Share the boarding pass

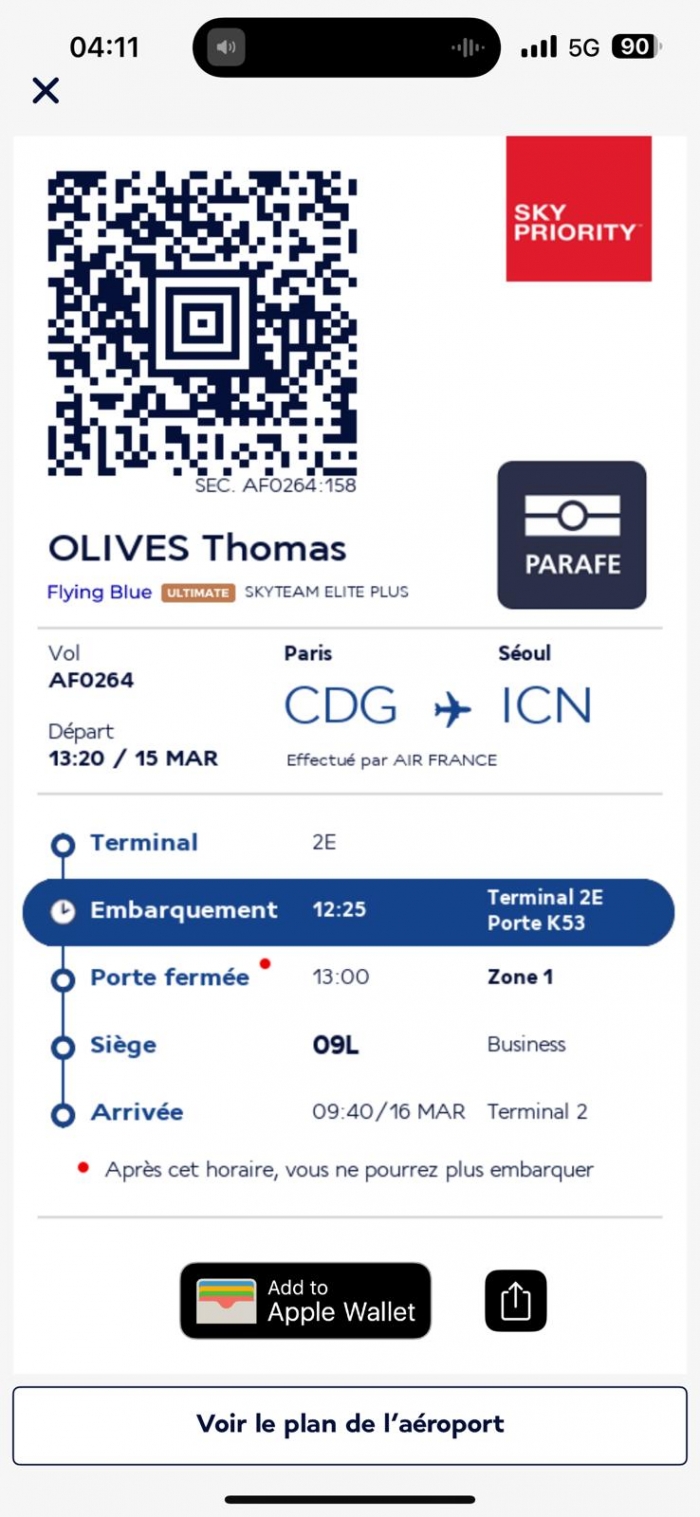tap(516, 1300)
